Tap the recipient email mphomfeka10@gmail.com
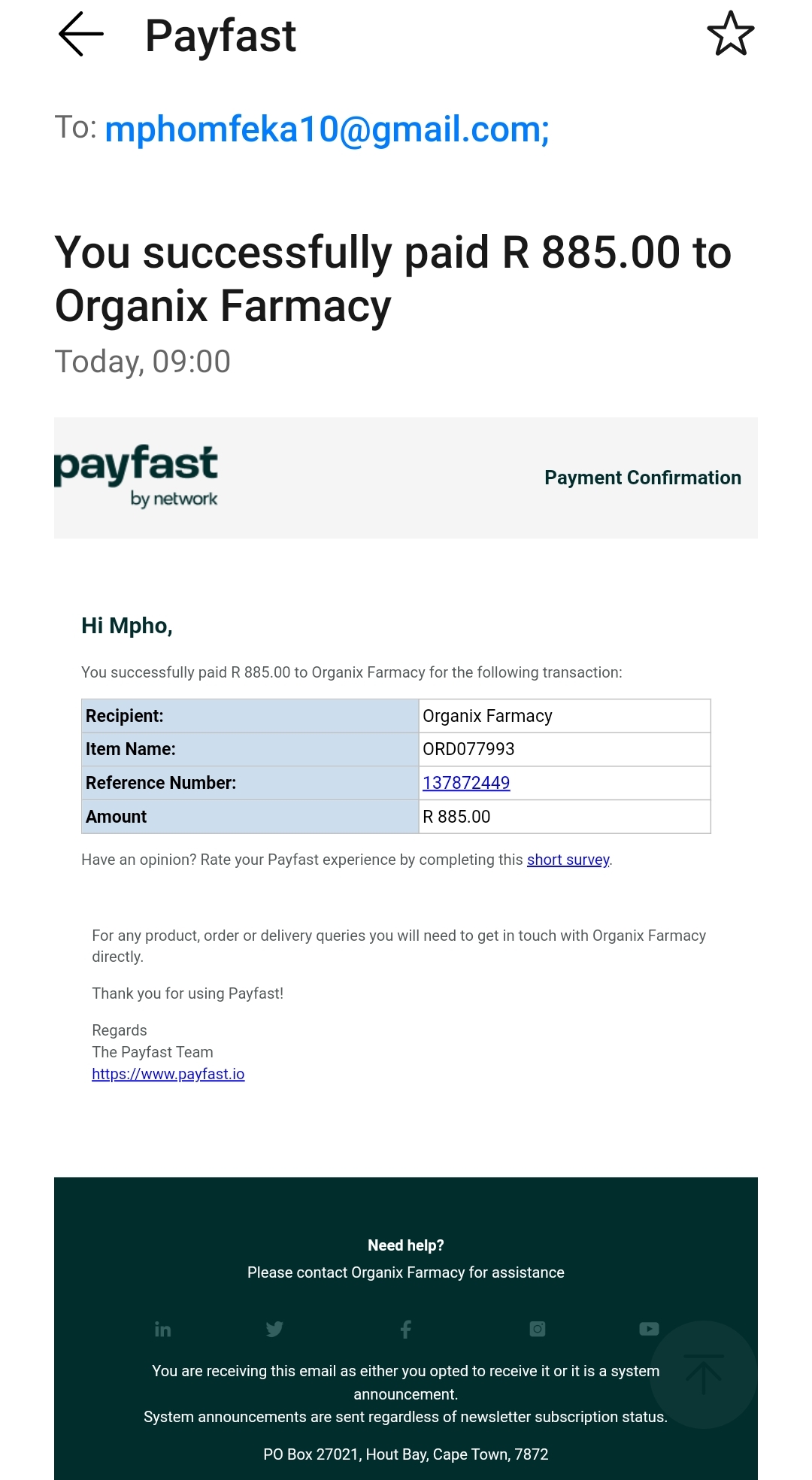Screen dimensions: 812x1480 point(327,129)
